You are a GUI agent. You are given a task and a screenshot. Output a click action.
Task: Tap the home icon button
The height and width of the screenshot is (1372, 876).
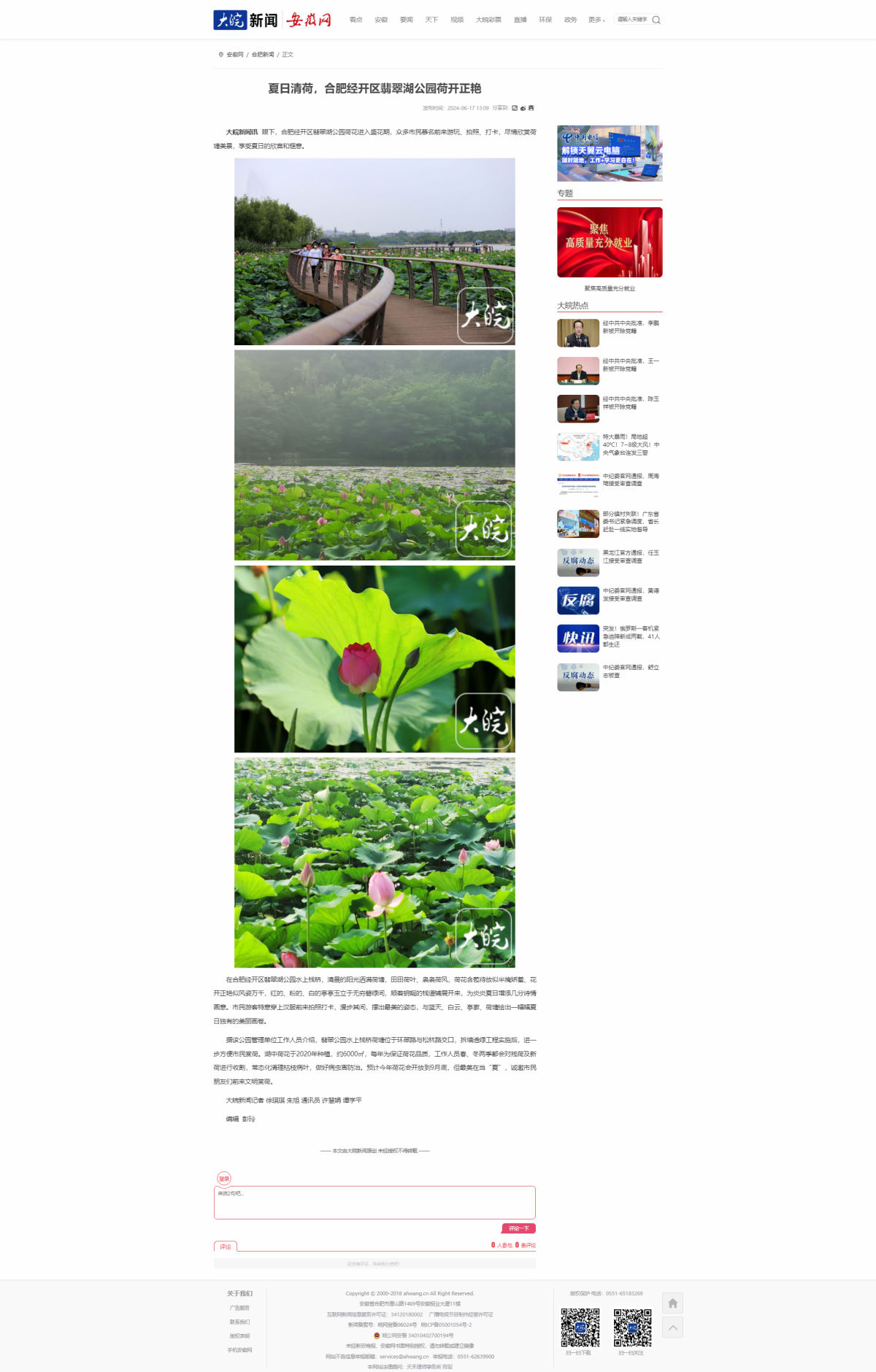click(x=672, y=1303)
